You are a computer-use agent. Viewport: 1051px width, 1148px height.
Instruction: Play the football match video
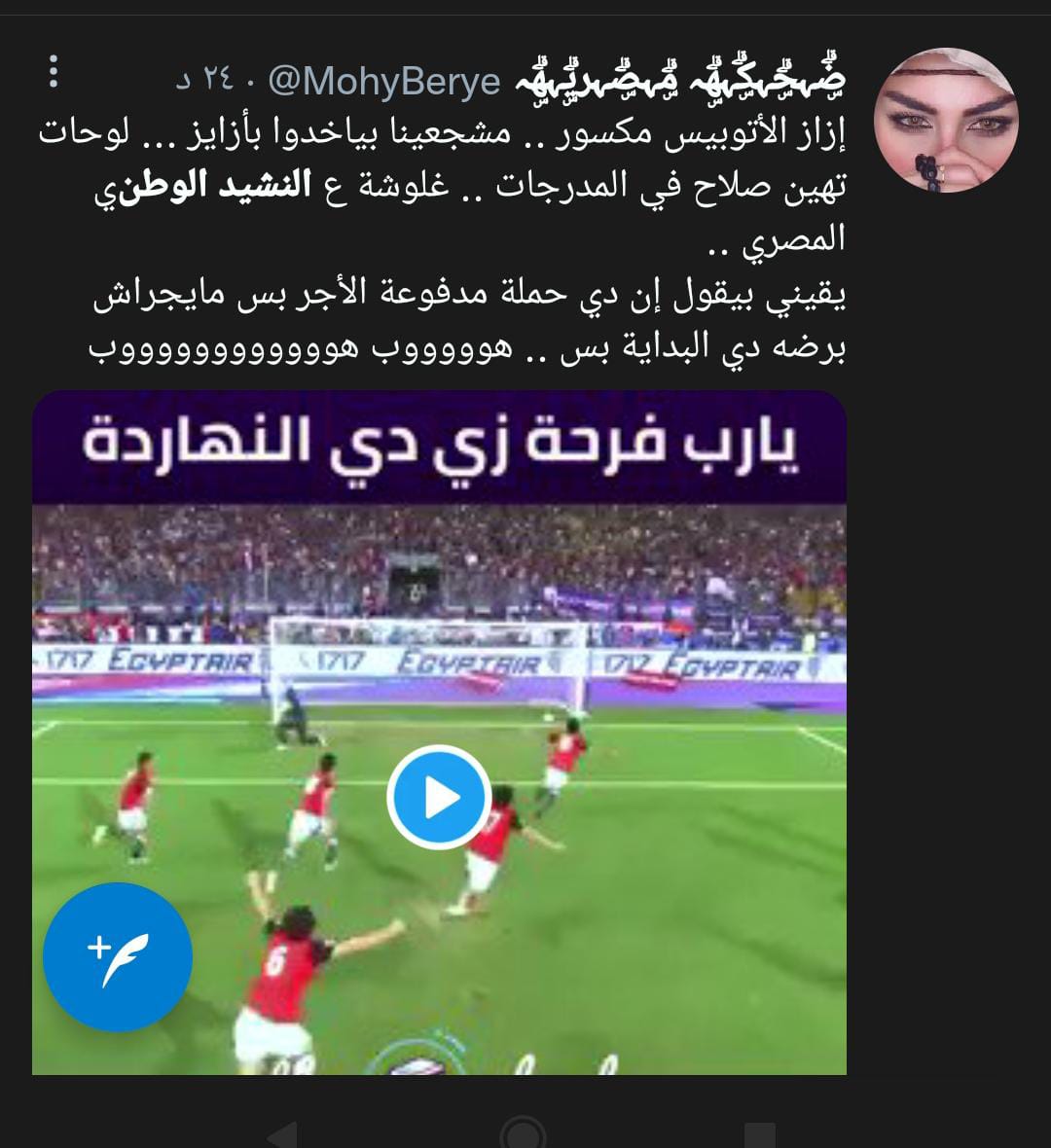pos(439,798)
